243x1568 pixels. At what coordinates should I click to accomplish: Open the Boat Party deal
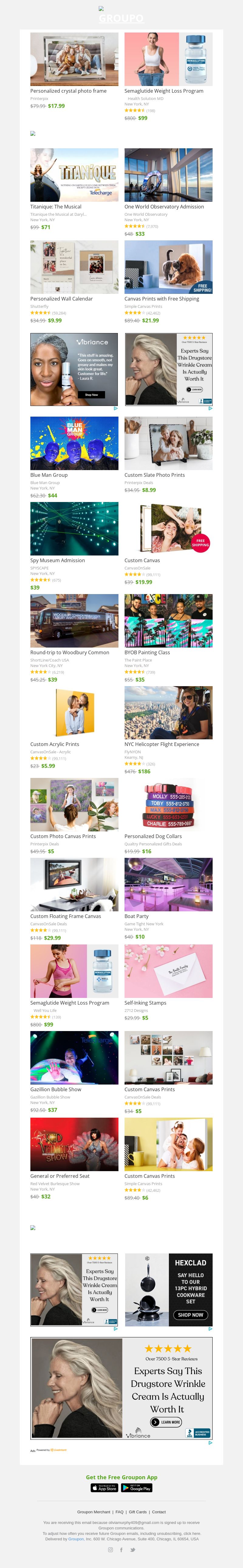[x=169, y=885]
